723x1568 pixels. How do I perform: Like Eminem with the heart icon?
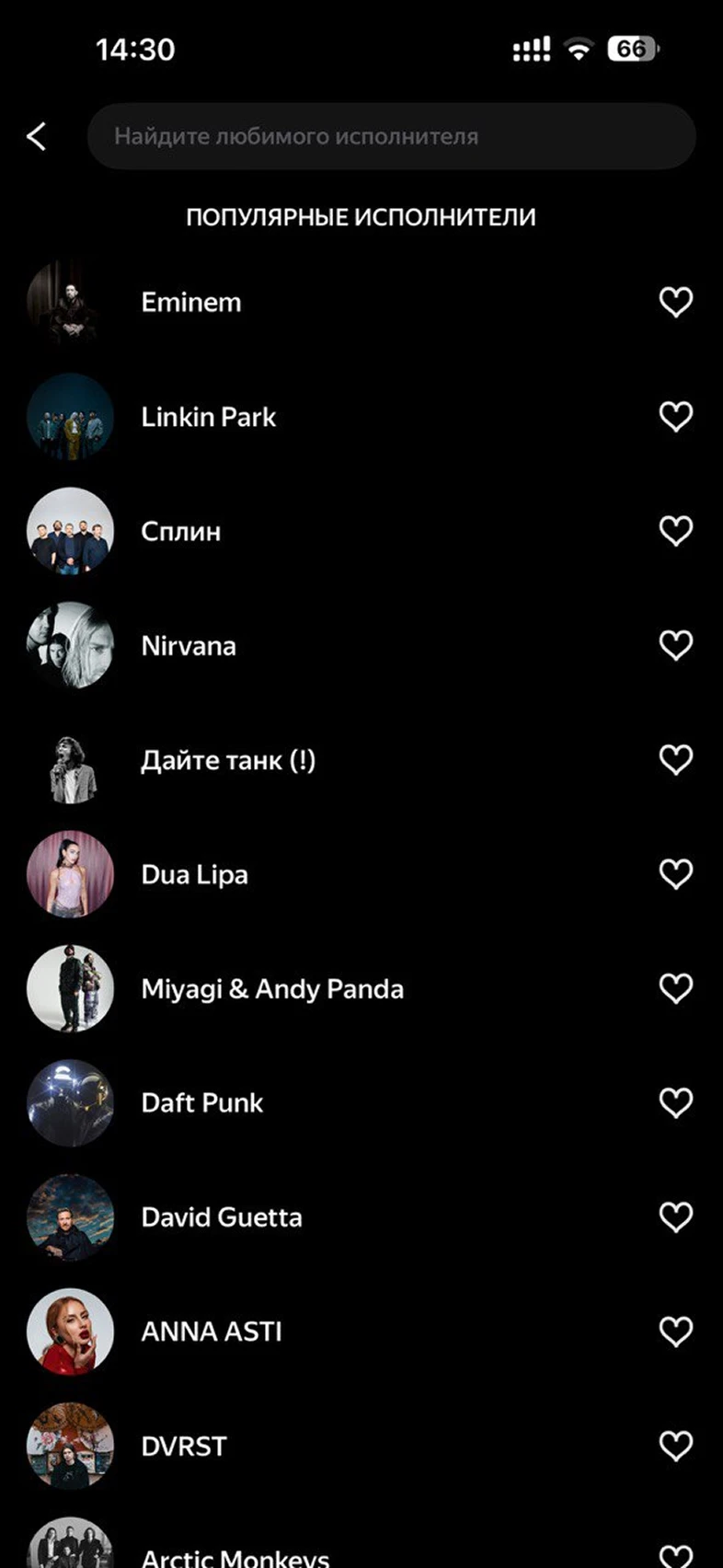[x=676, y=302]
